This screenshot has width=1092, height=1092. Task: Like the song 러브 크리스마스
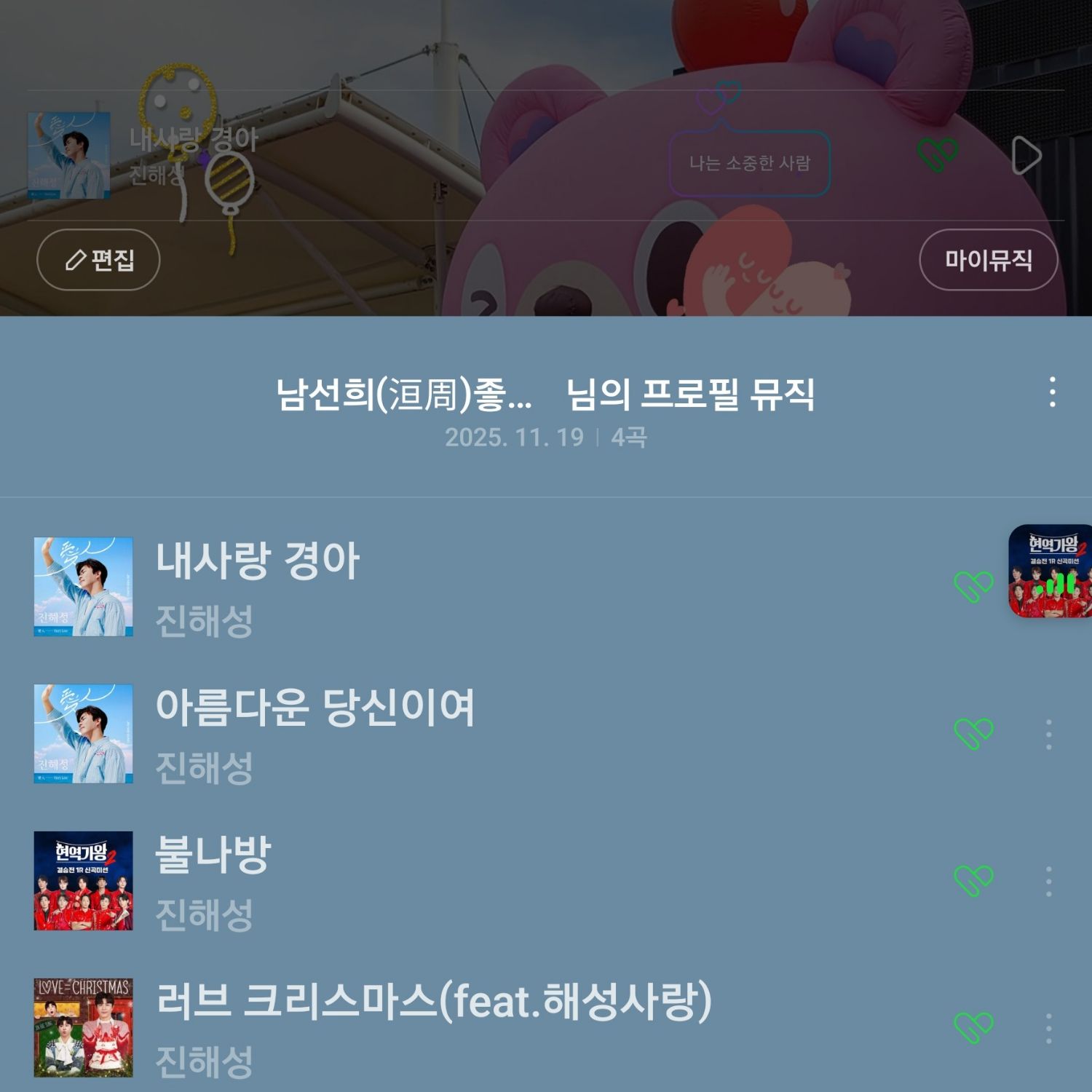click(973, 1028)
